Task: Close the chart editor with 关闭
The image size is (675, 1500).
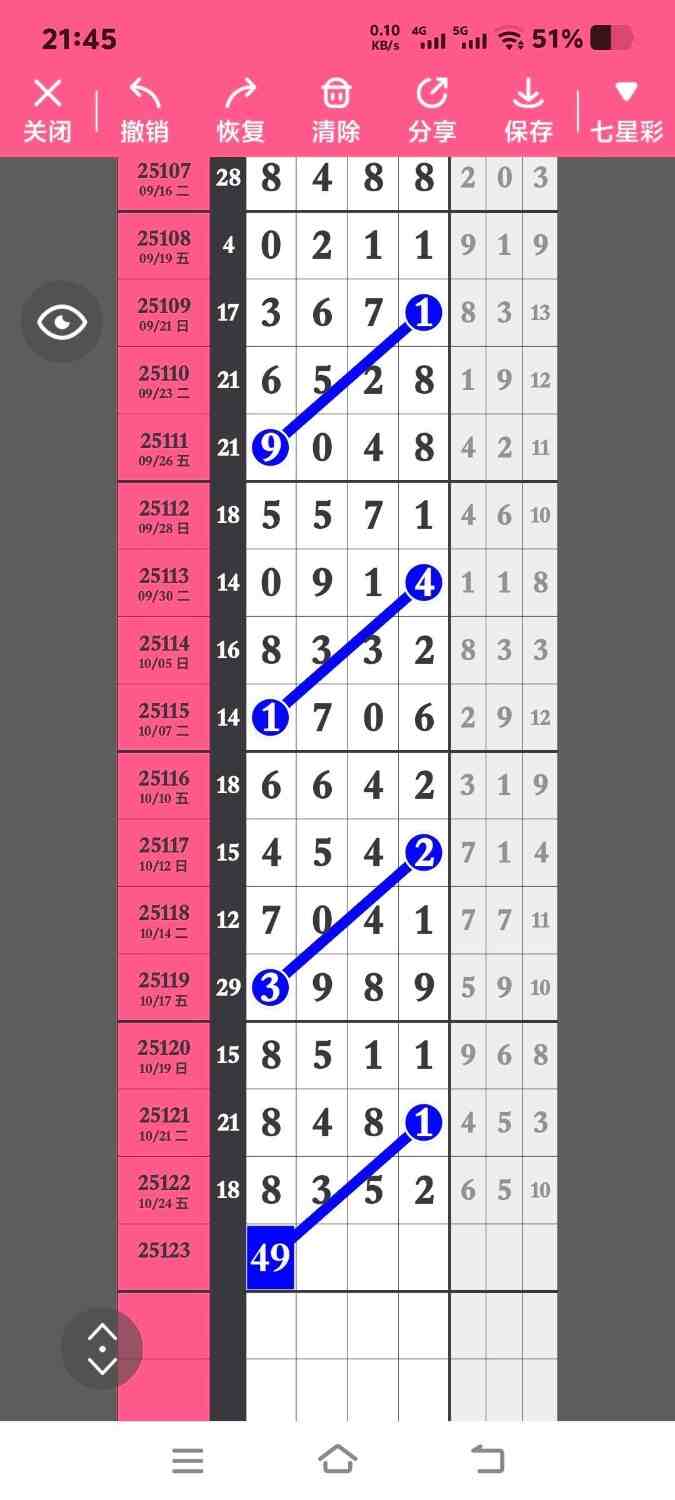Action: (x=47, y=110)
